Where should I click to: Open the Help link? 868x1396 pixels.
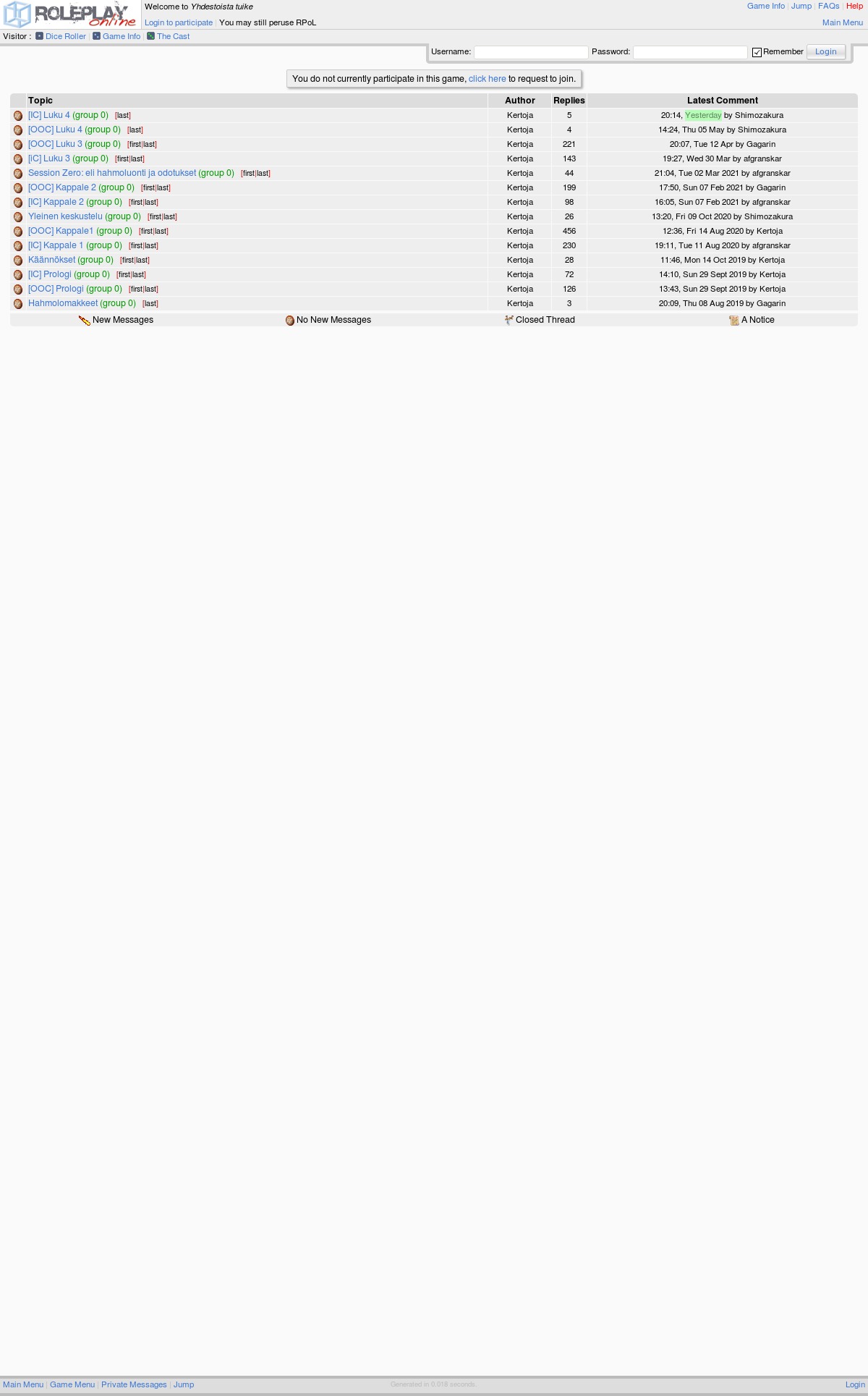854,6
